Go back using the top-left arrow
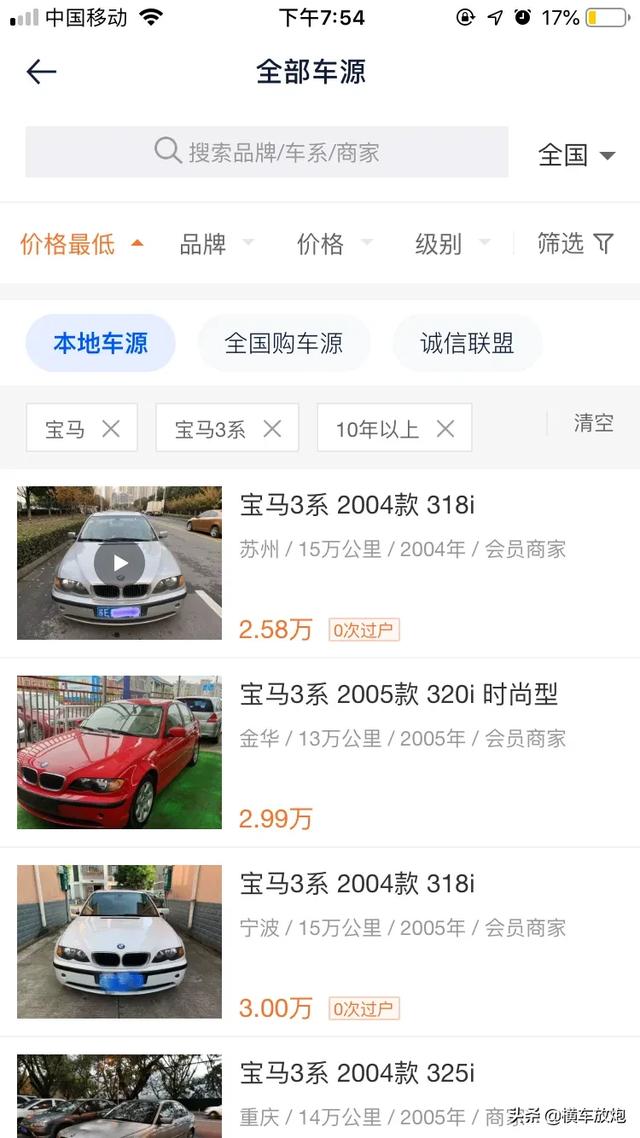 [41, 72]
